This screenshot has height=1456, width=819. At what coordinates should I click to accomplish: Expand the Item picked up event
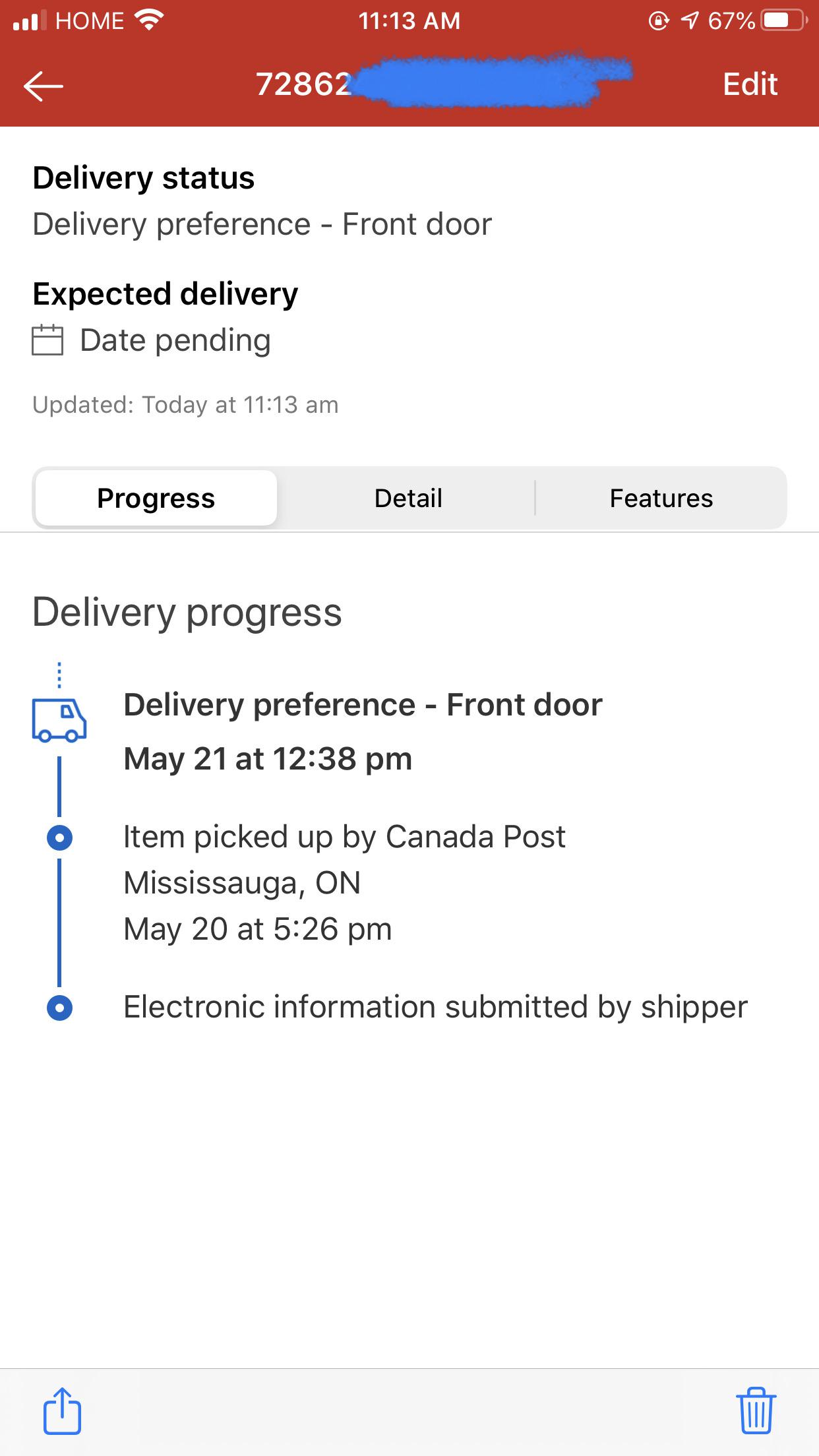click(x=344, y=836)
